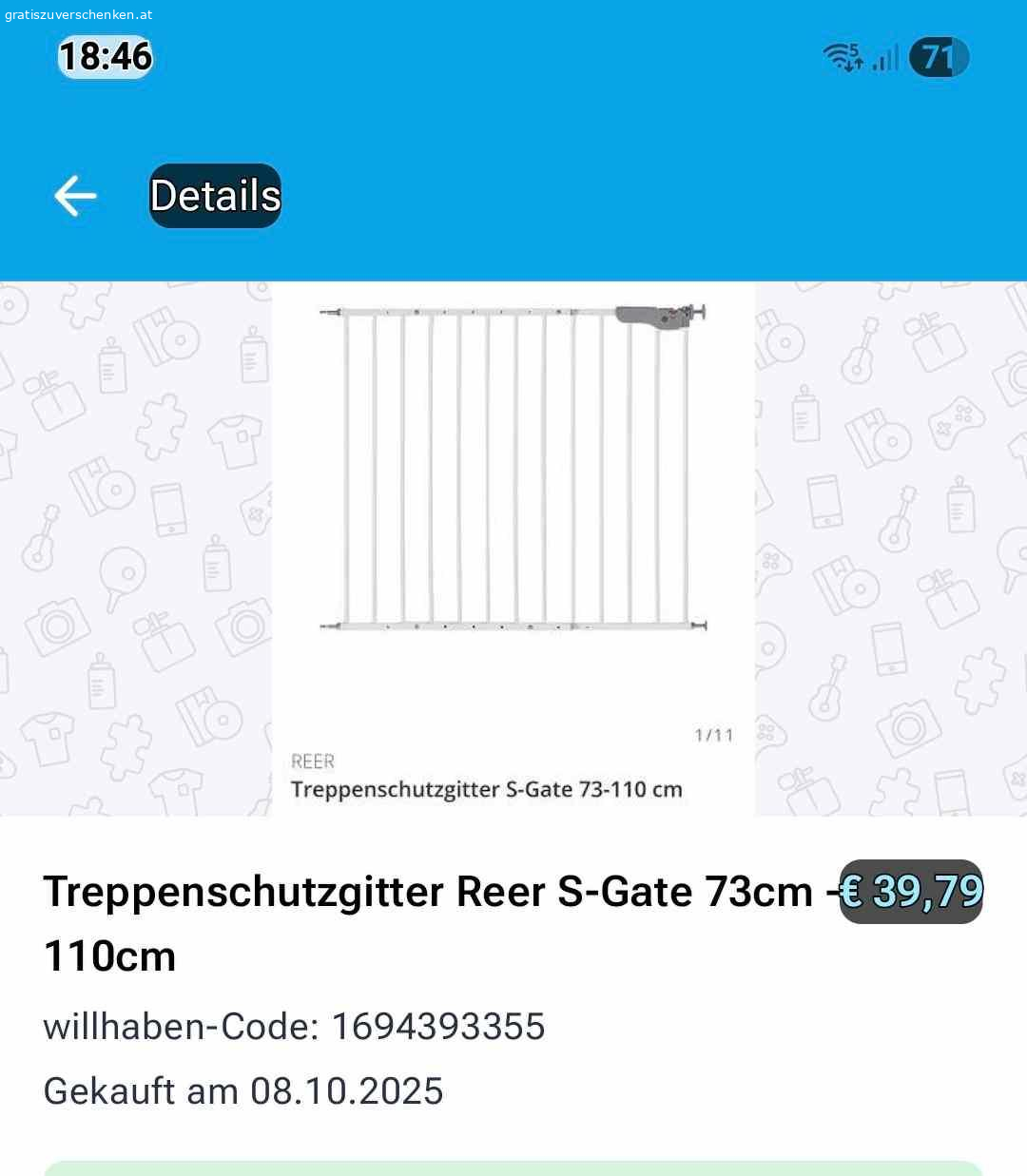Select the purchase date 08.10.2025 line
The width and height of the screenshot is (1027, 1176).
pyautogui.click(x=243, y=1091)
